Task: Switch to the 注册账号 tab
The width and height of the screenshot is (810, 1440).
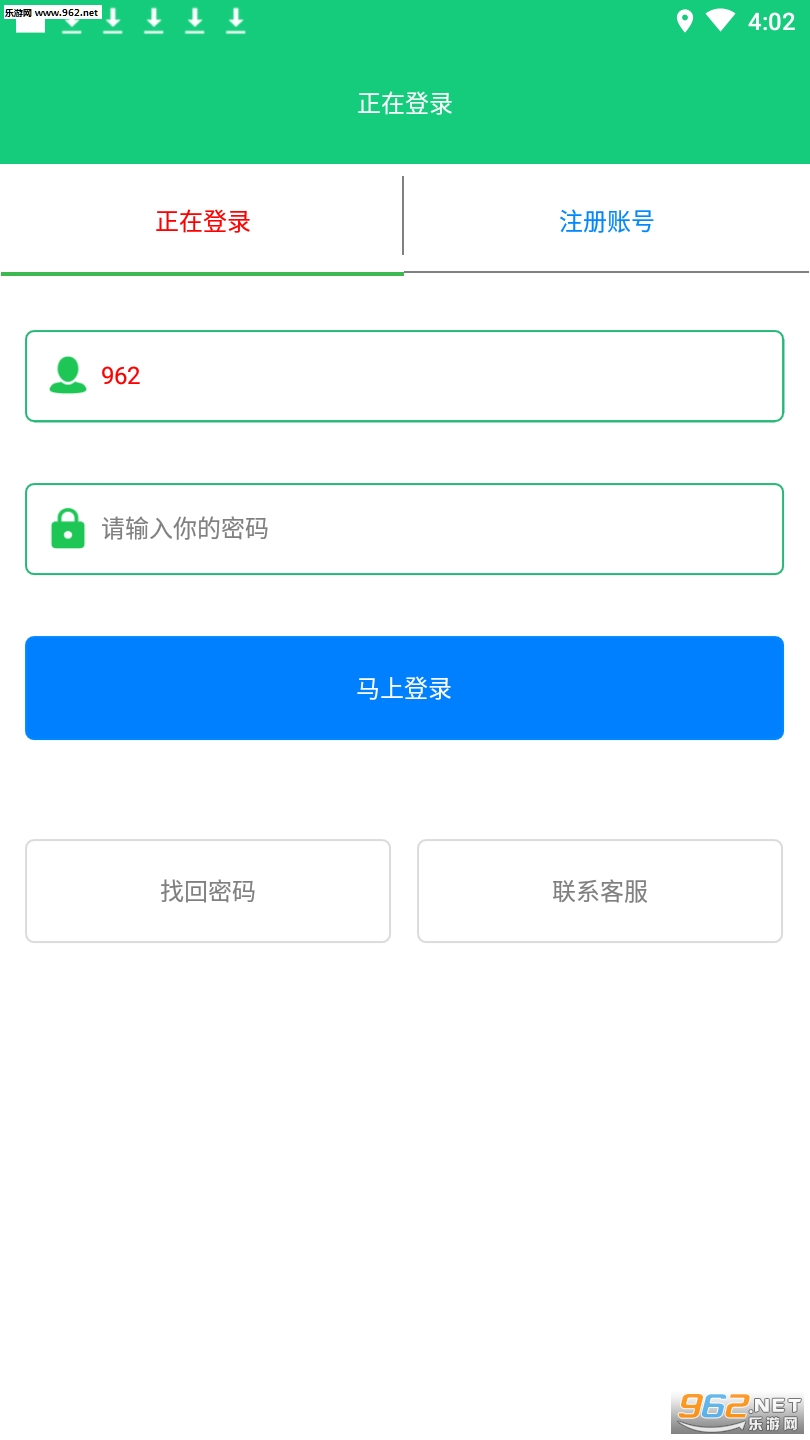Action: click(606, 221)
